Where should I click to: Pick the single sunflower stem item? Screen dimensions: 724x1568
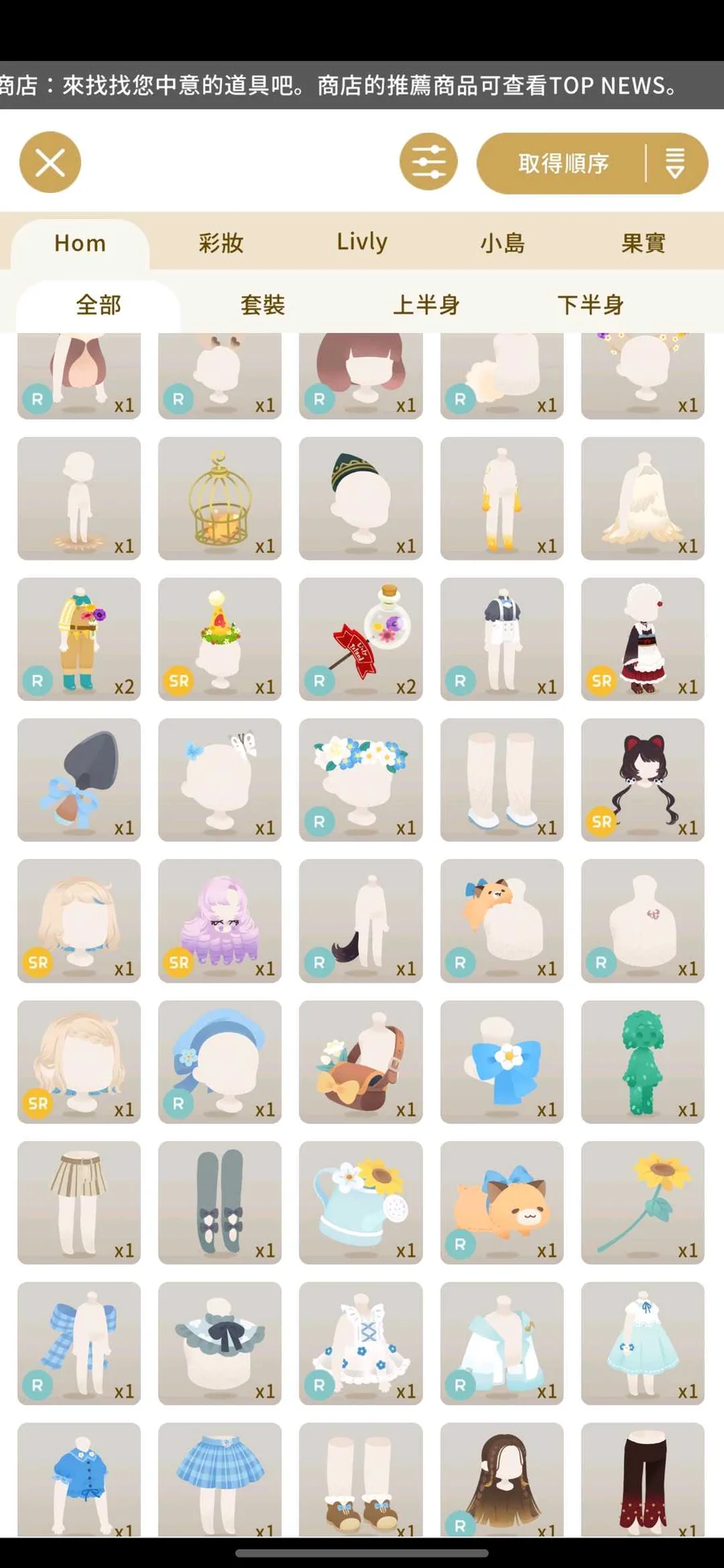pyautogui.click(x=642, y=1202)
